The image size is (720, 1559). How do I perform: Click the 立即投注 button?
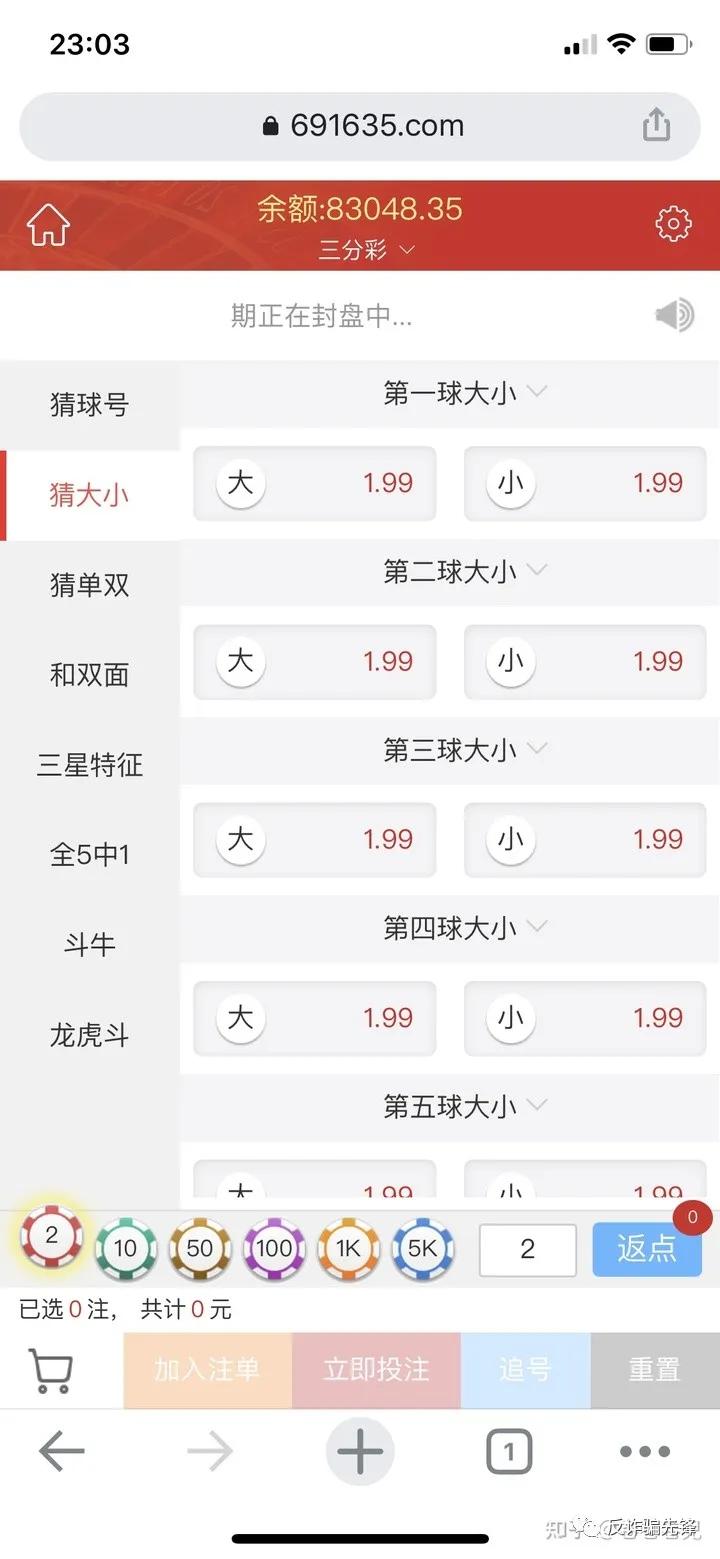click(x=375, y=1370)
